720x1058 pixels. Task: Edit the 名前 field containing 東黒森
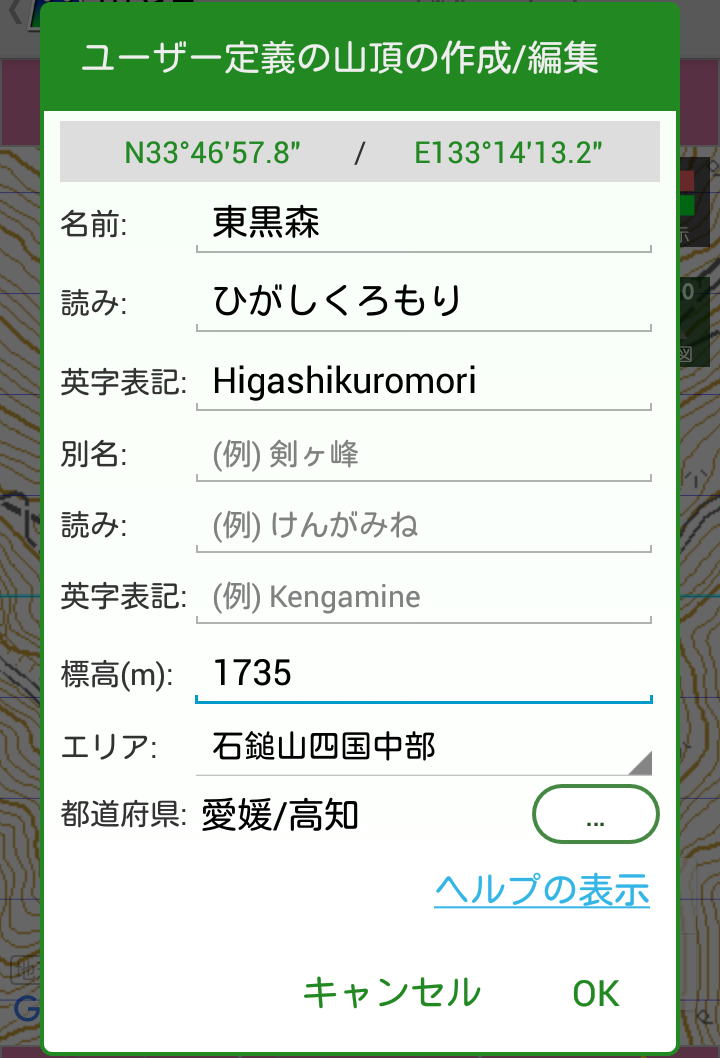(x=424, y=223)
